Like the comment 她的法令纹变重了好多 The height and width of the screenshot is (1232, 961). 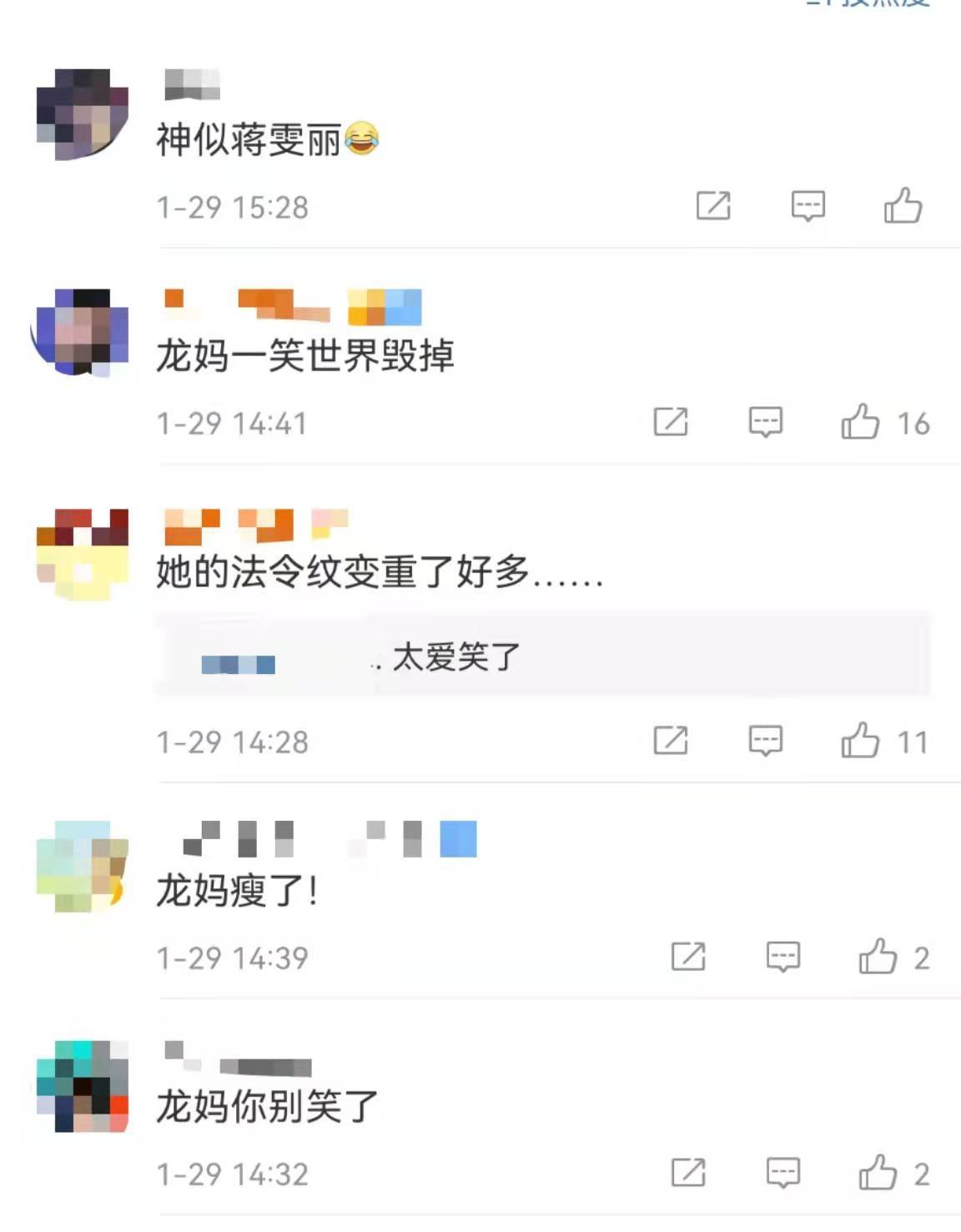point(861,741)
